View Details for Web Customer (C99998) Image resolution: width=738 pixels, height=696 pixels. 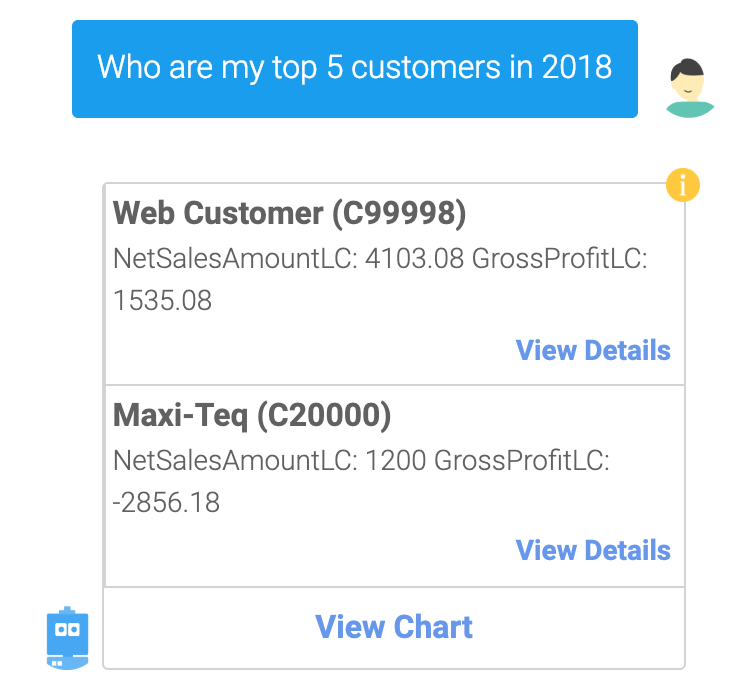593,351
